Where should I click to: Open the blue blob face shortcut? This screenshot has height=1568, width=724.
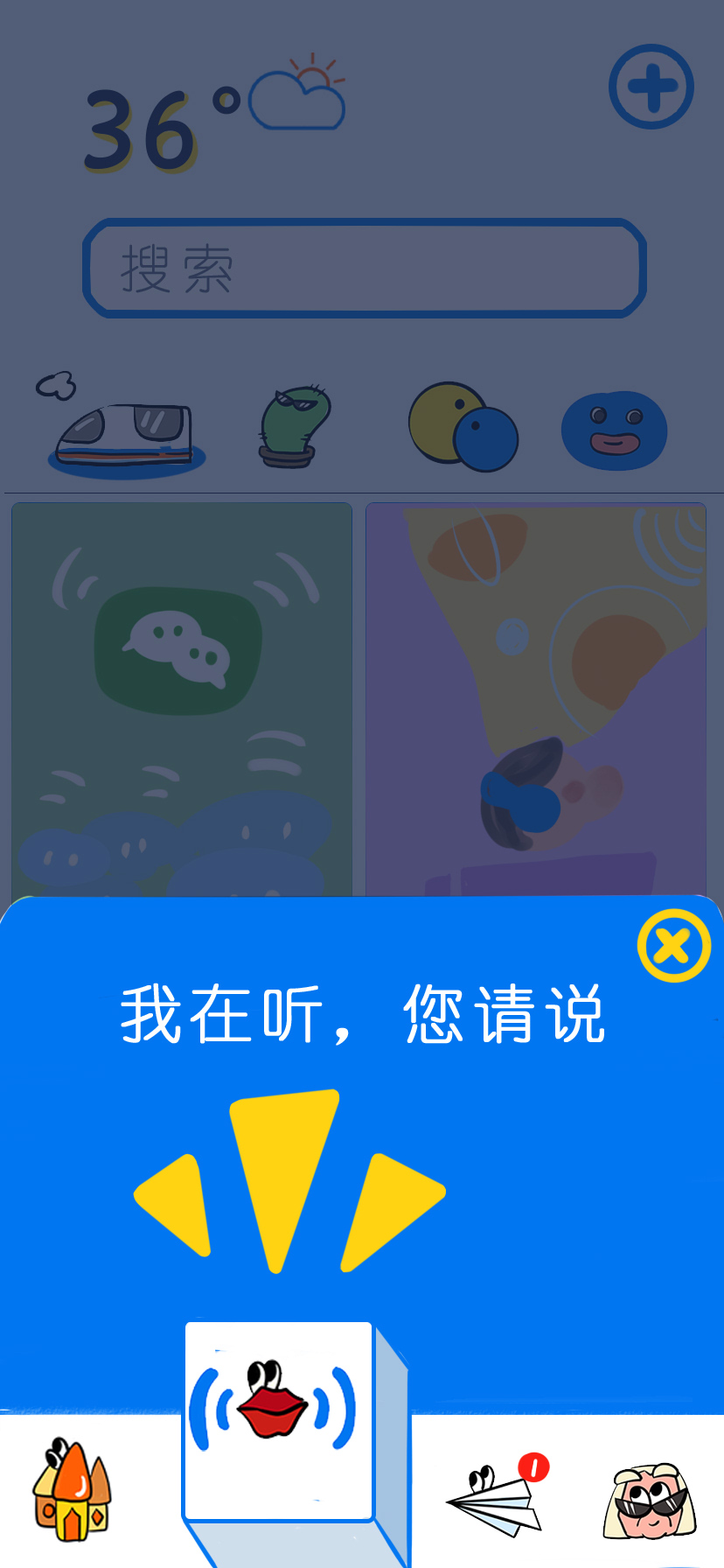614,429
